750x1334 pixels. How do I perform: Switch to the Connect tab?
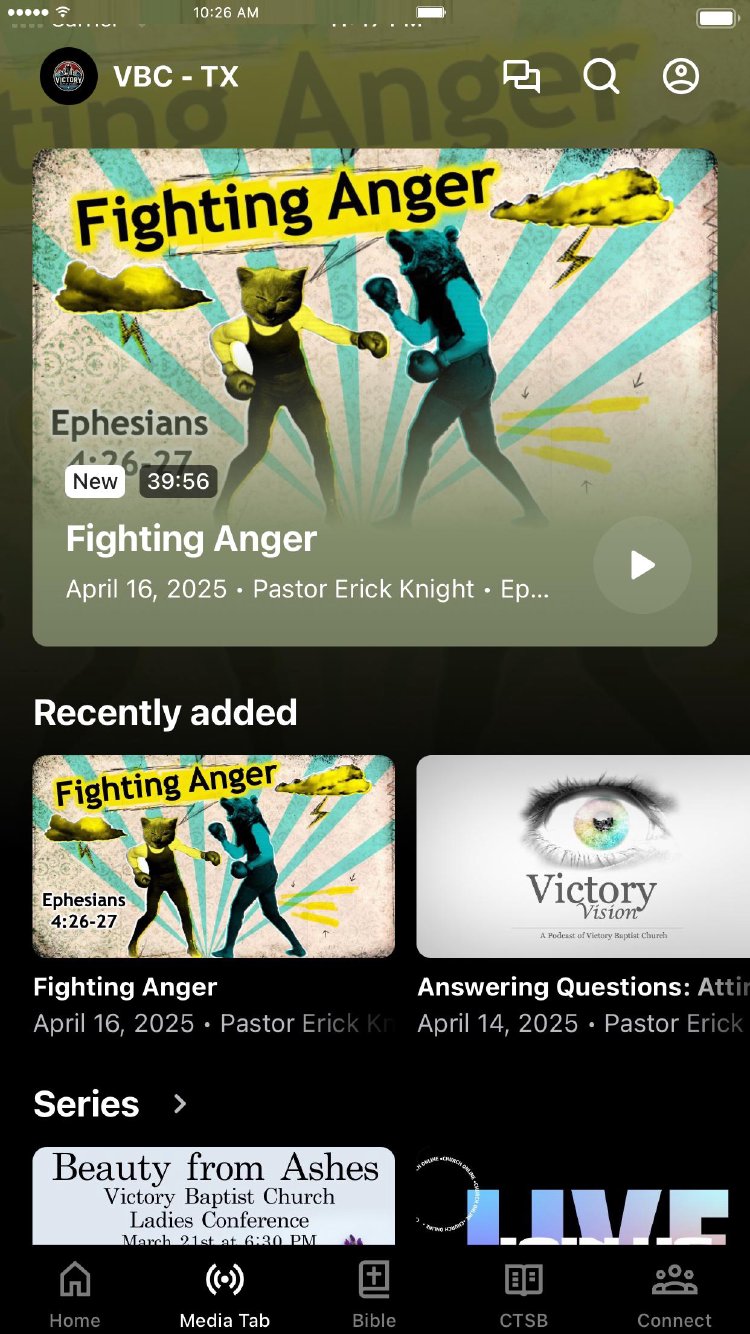675,1294
